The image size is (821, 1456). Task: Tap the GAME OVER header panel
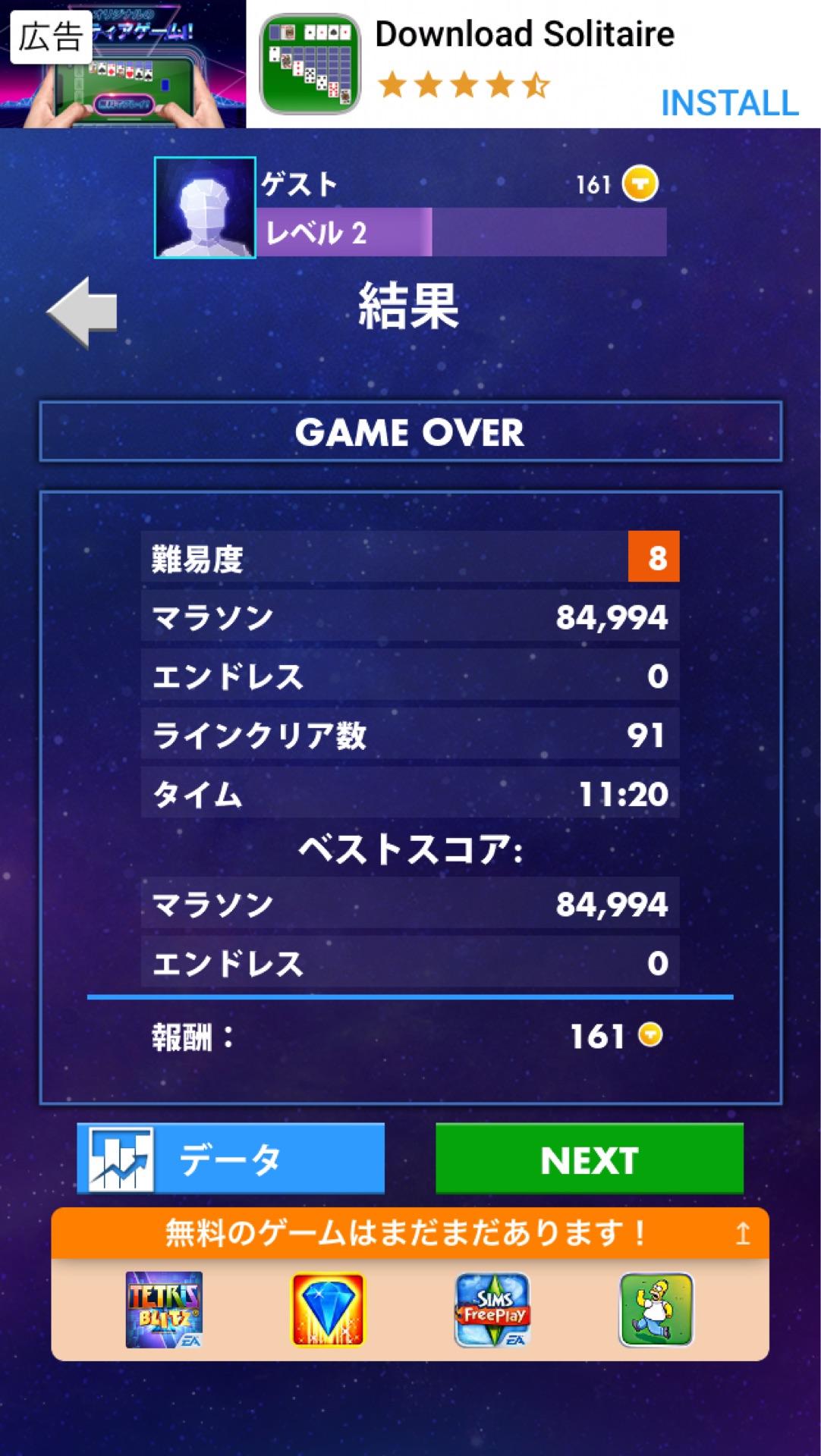410,433
